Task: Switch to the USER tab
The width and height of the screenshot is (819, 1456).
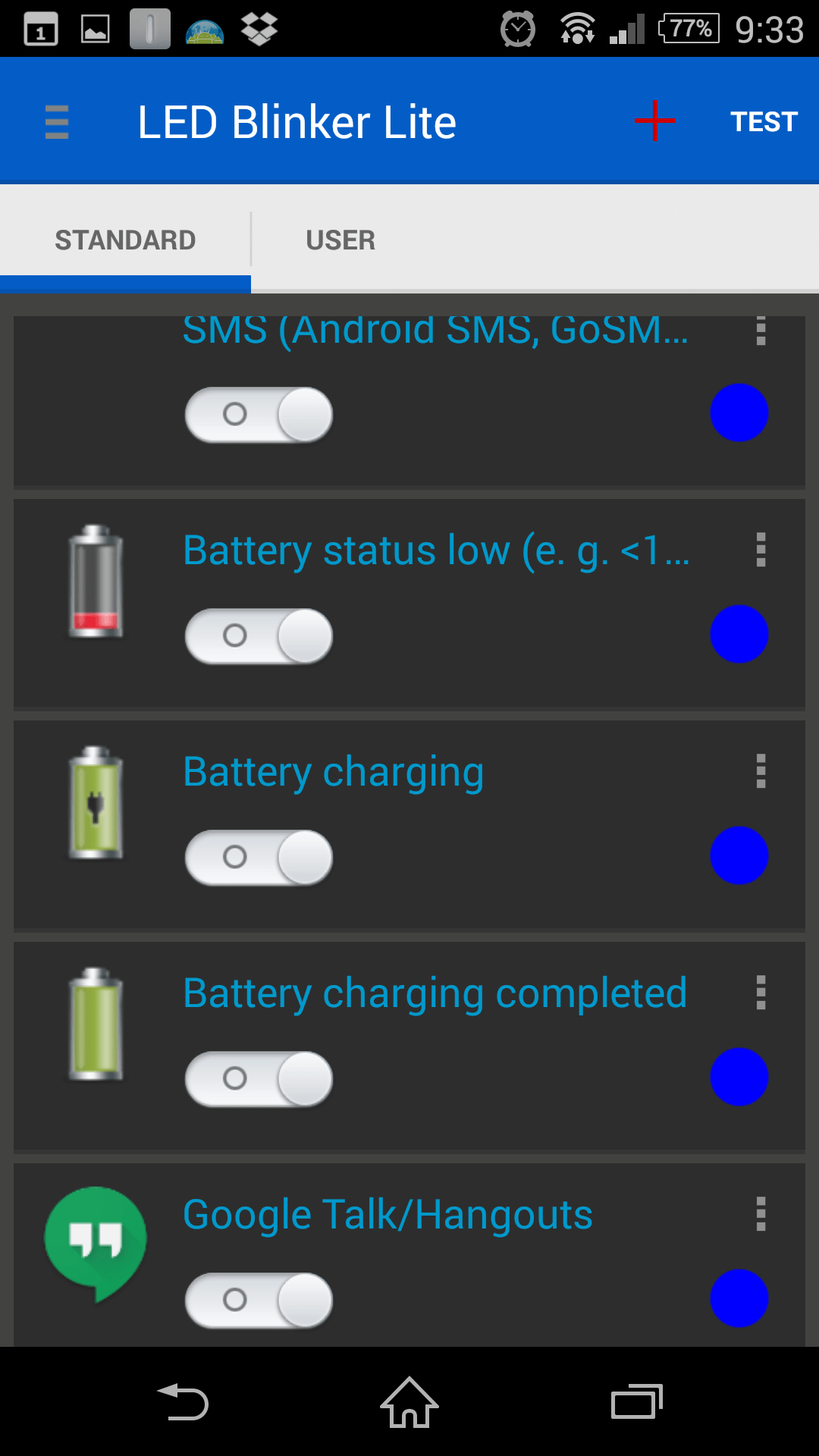Action: [340, 240]
